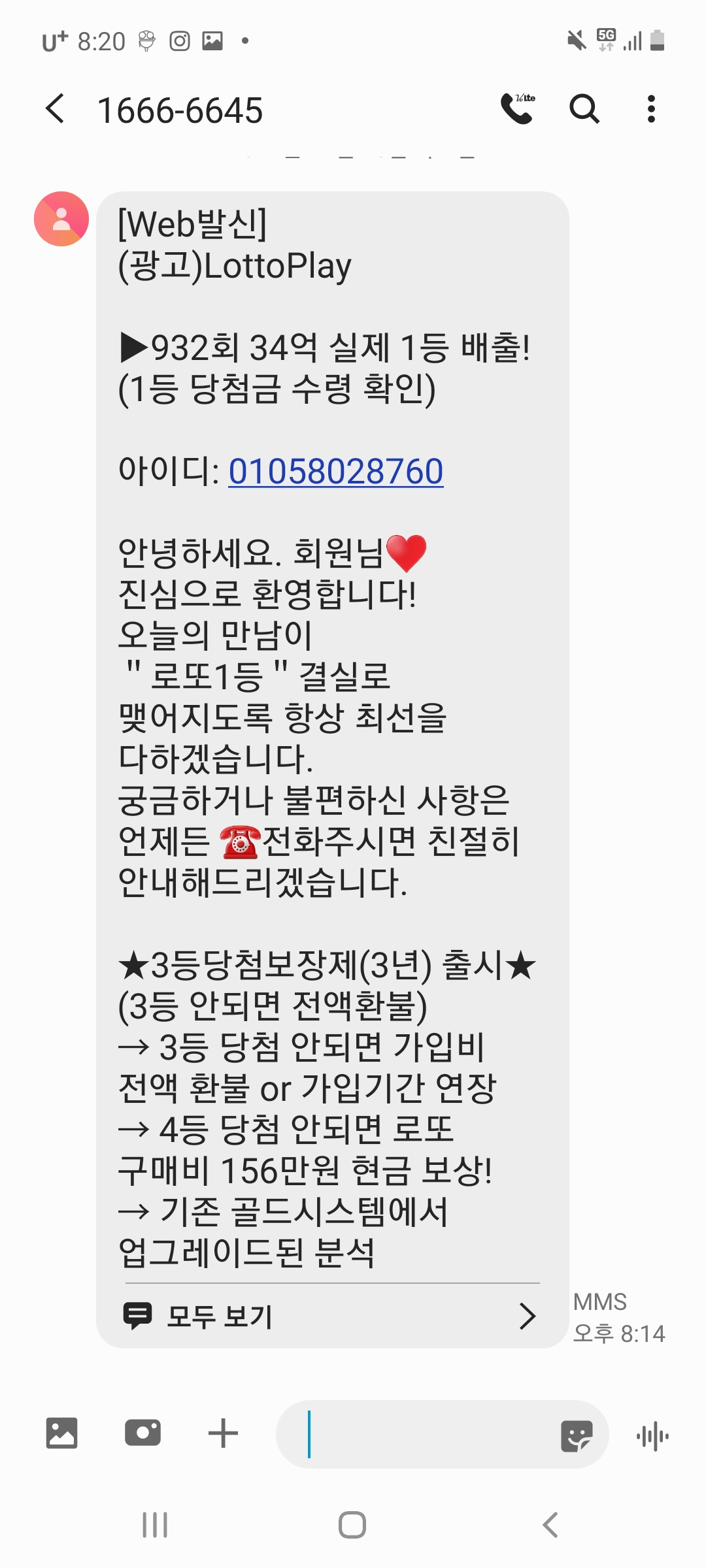This screenshot has width=706, height=1568.
Task: Tap the linked number 01058028760
Action: coord(335,471)
